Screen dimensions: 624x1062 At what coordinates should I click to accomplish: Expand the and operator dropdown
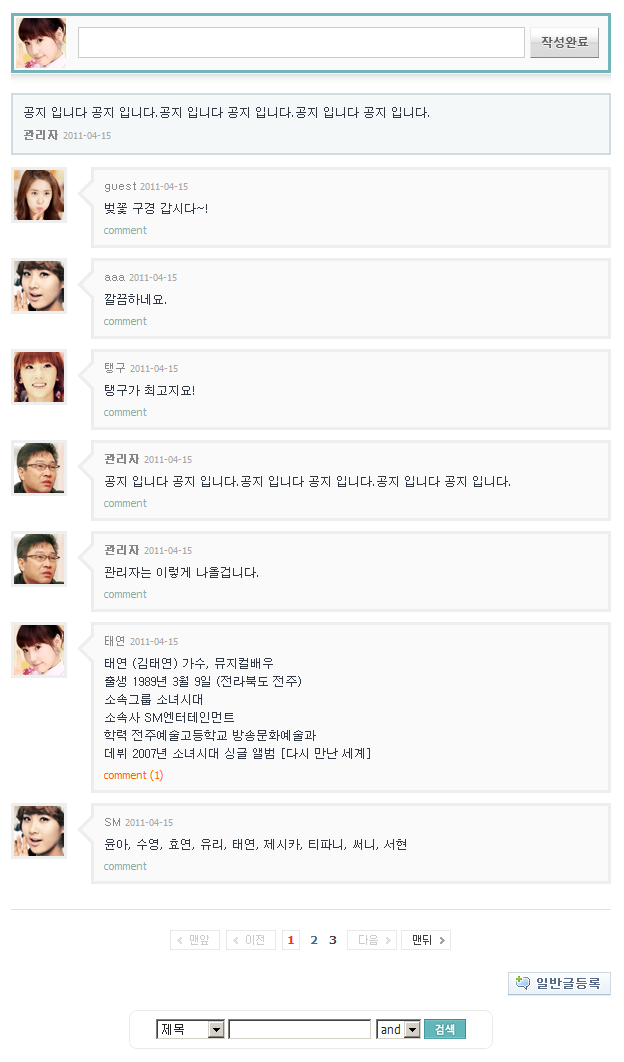click(x=398, y=1030)
